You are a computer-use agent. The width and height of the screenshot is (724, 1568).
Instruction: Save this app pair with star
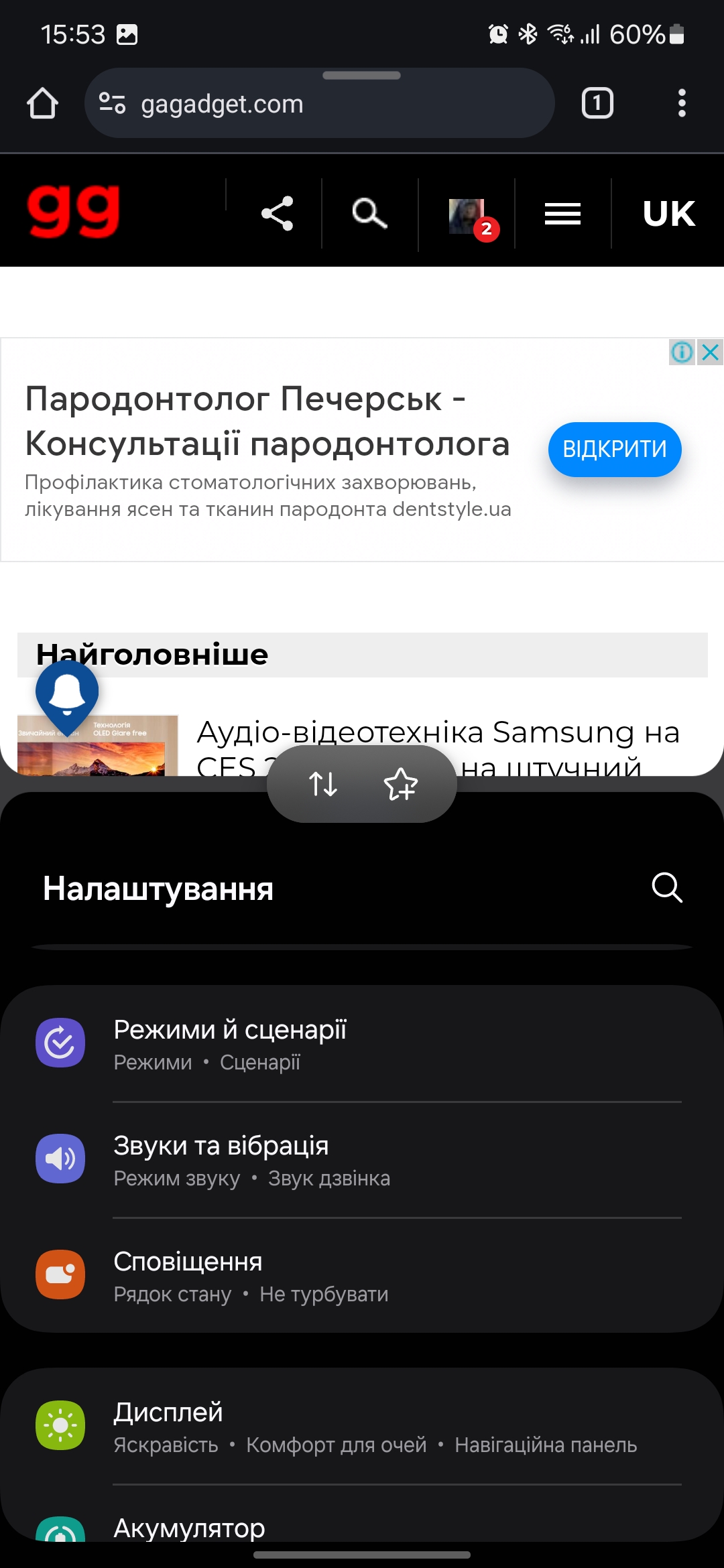[400, 784]
